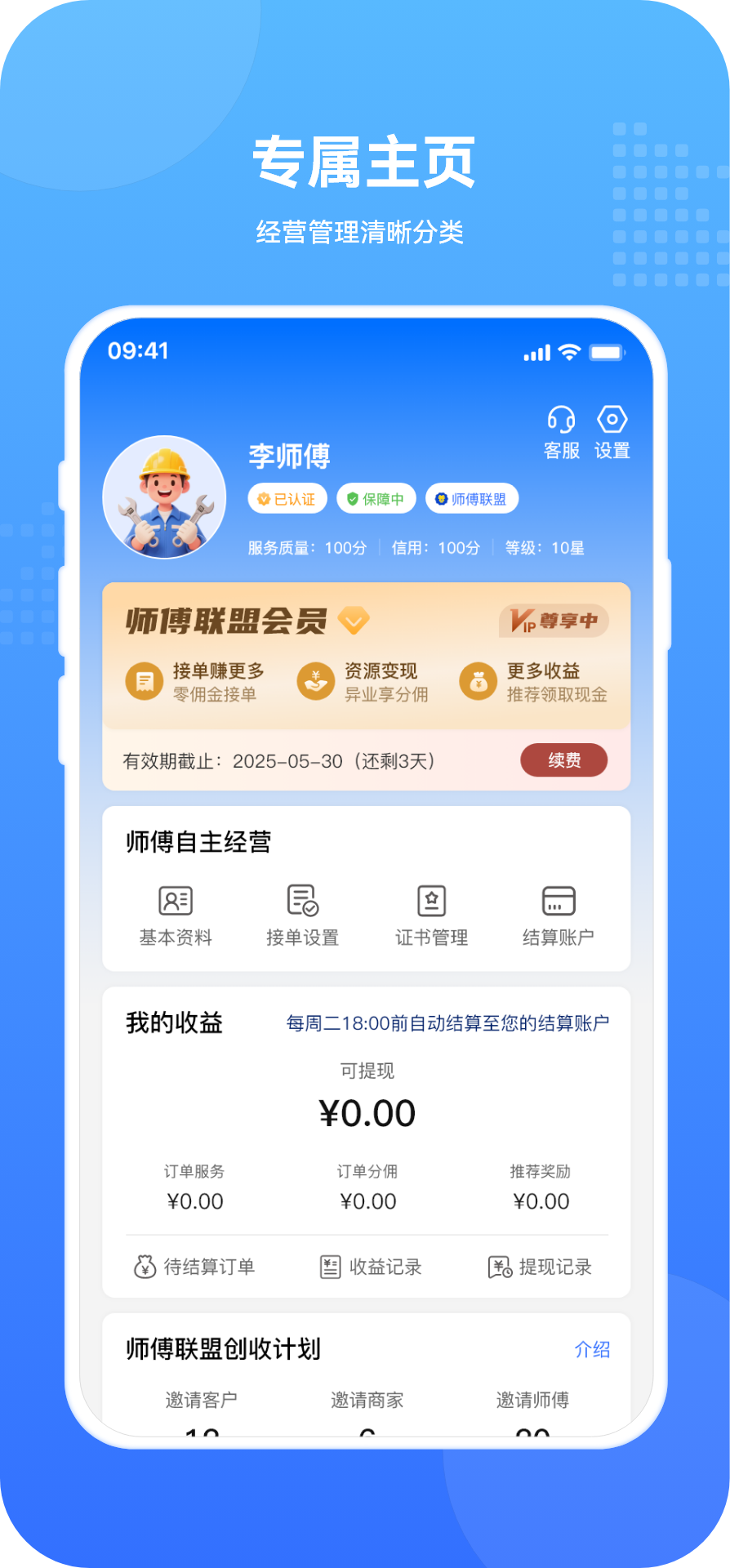Image resolution: width=730 pixels, height=1568 pixels.
Task: Tap the VIP 尊享中 status label
Action: coord(555,621)
